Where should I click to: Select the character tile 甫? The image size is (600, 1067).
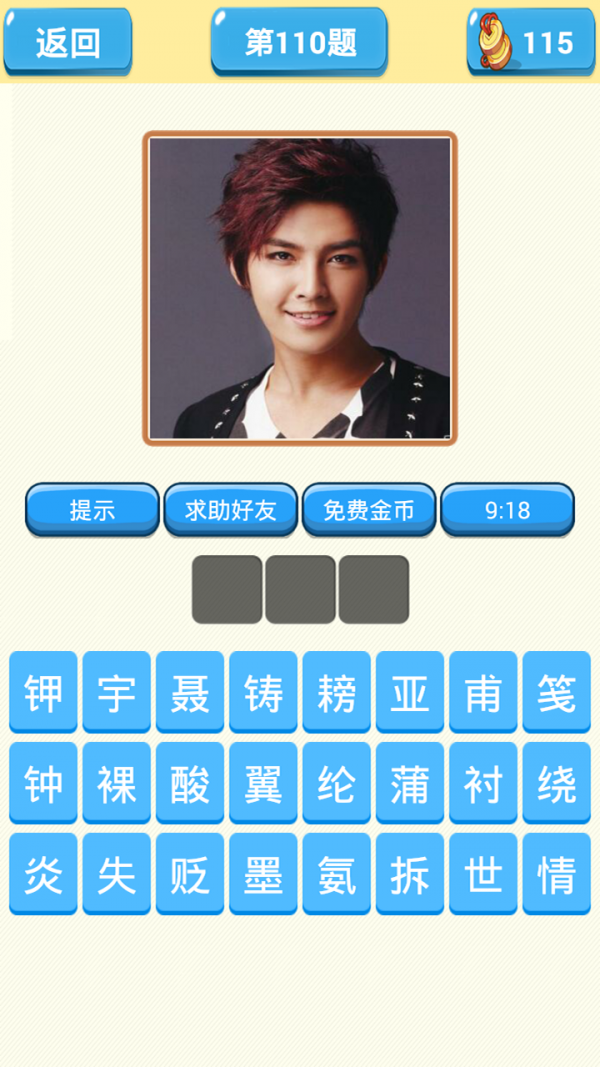coord(483,692)
